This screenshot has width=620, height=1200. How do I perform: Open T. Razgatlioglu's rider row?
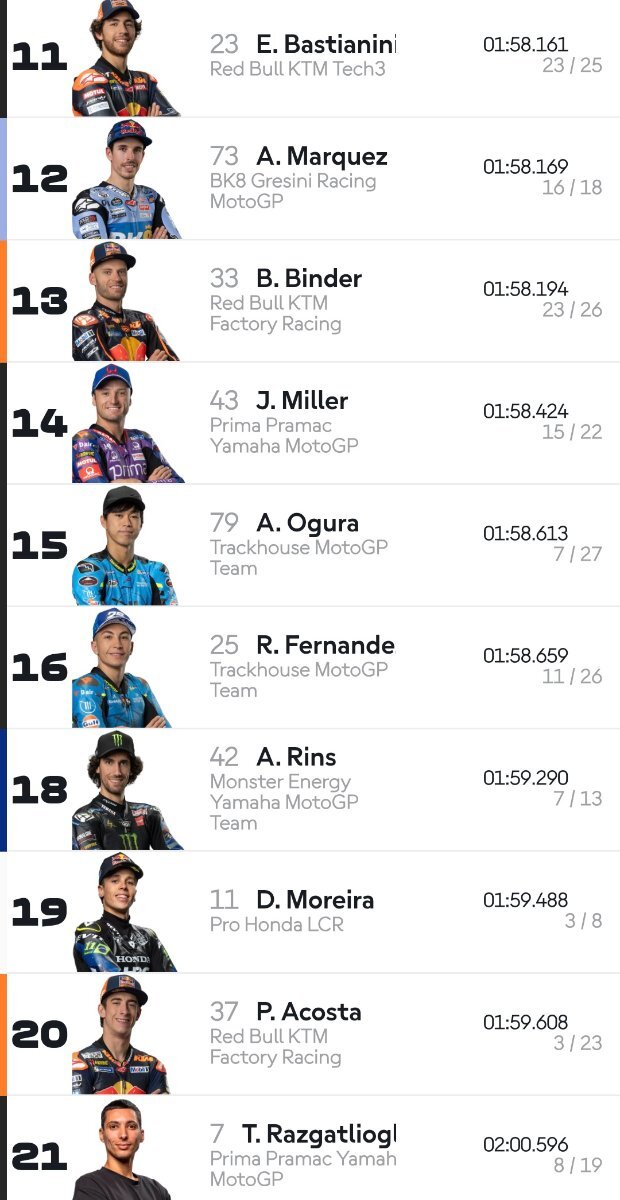[310, 1150]
